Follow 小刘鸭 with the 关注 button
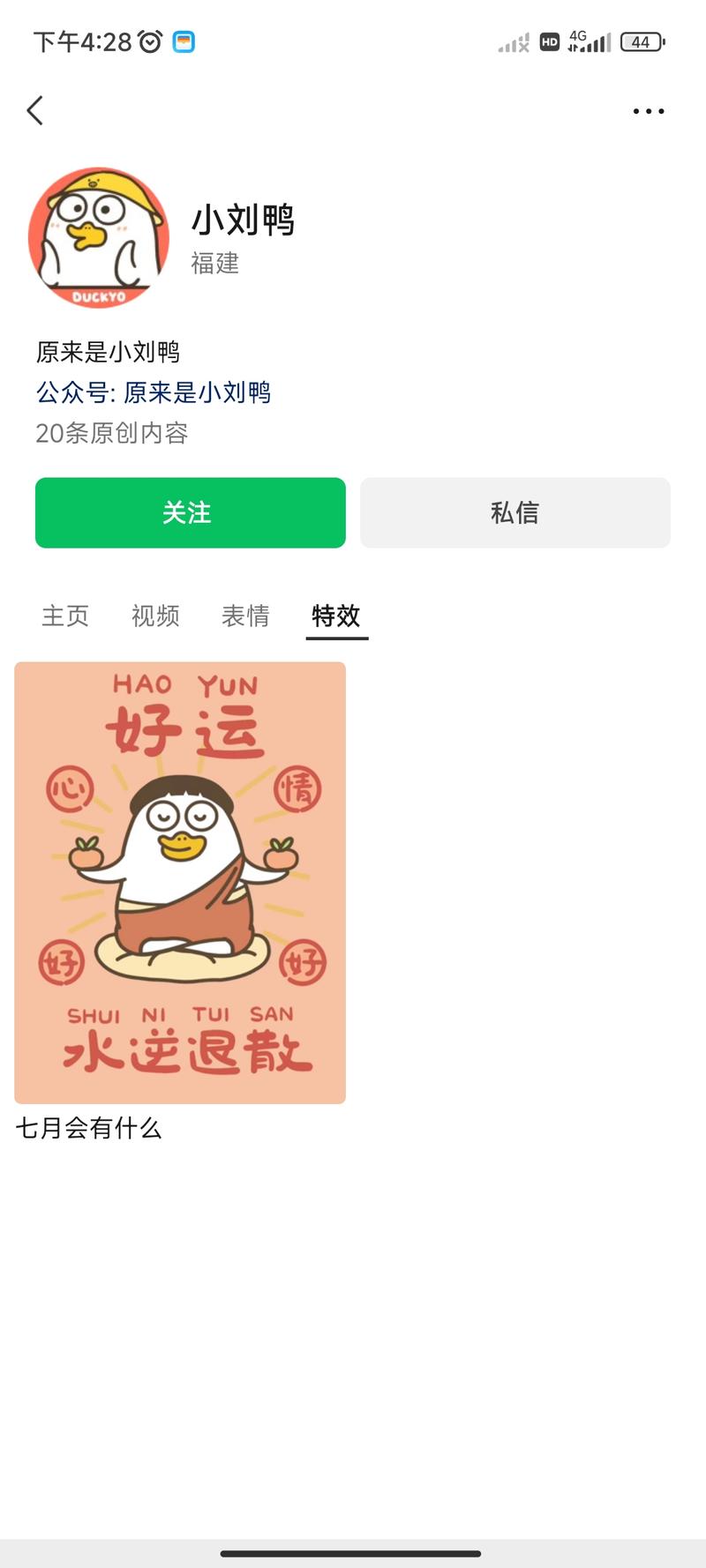Viewport: 706px width, 1568px height. click(191, 512)
